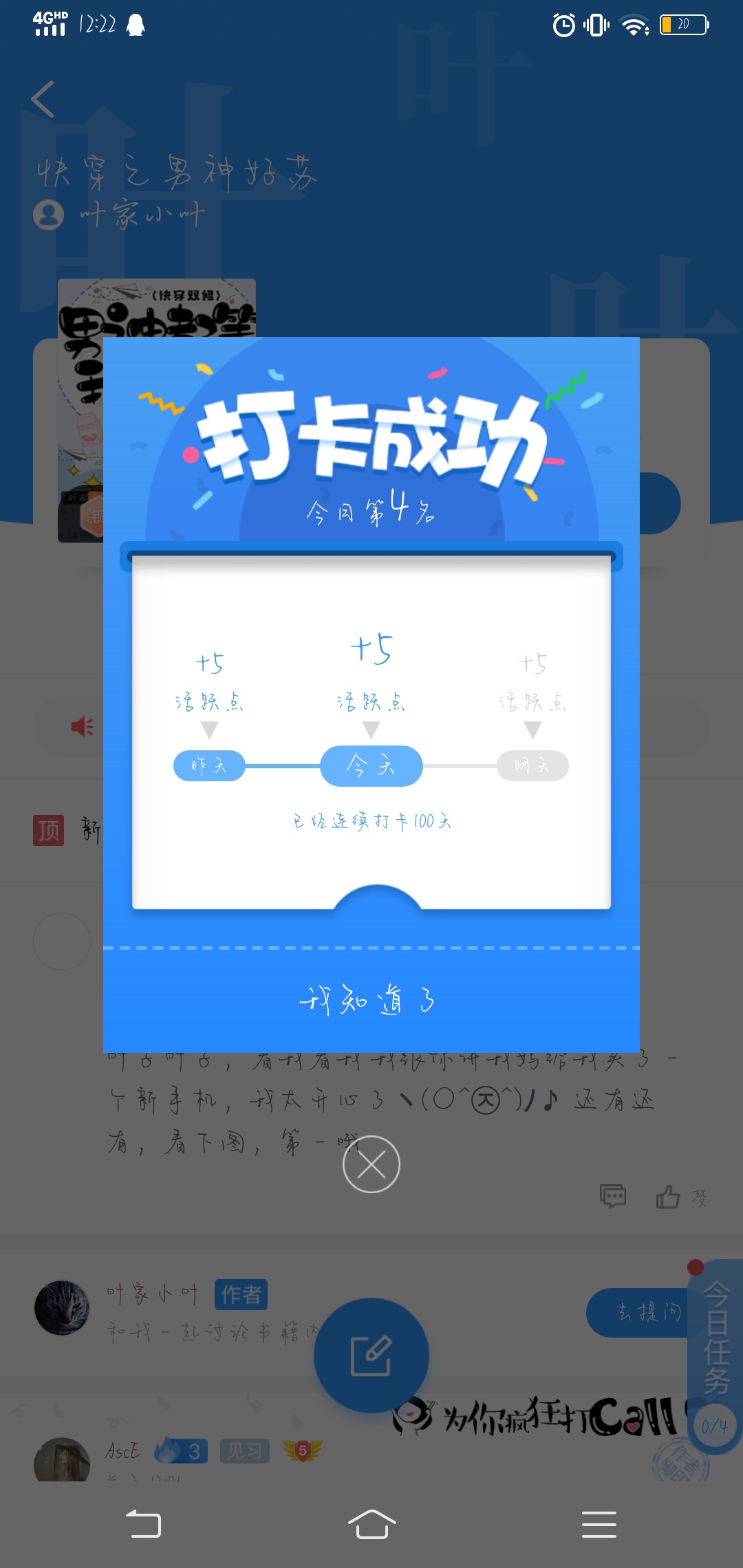Go to the system home screen
The height and width of the screenshot is (1568, 743).
click(x=371, y=1523)
